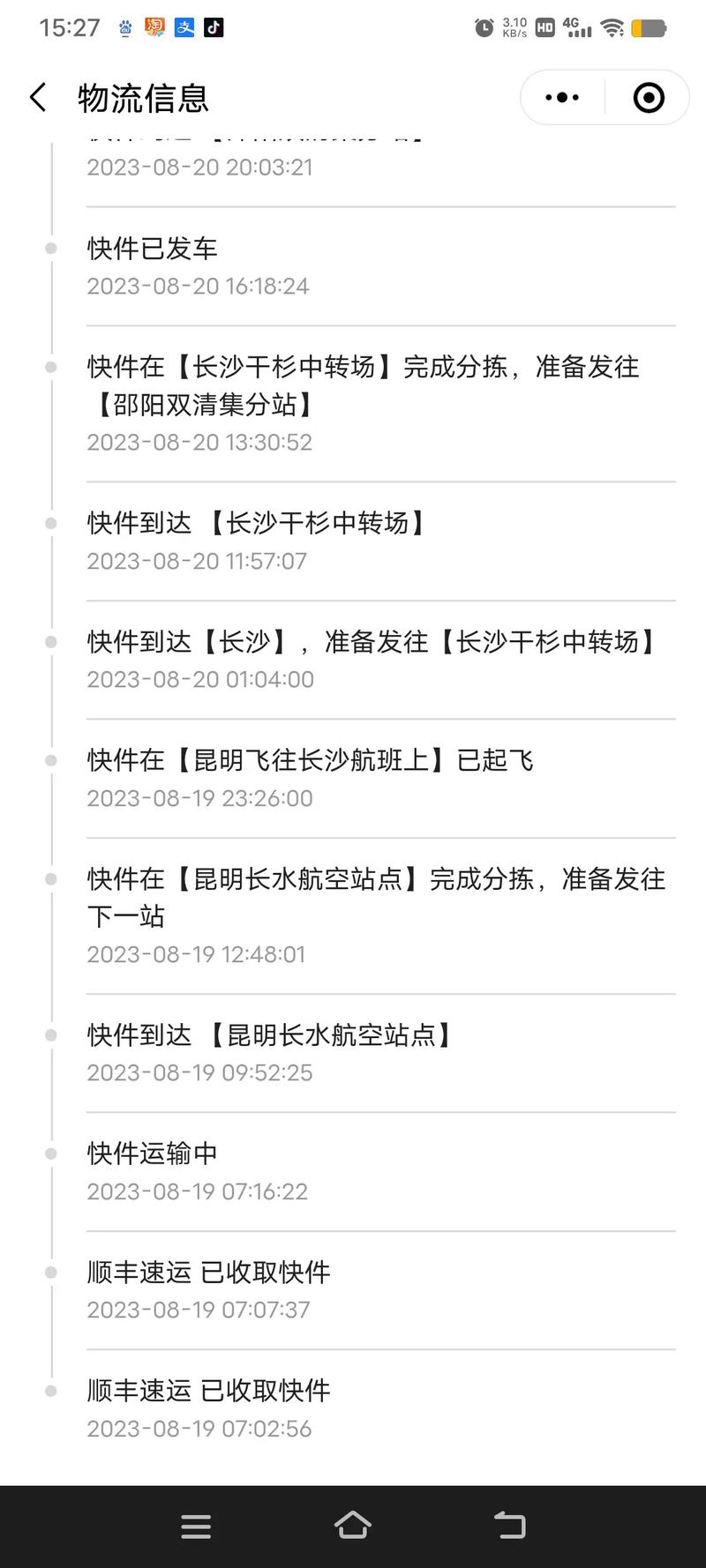Tap the Android back navigation button
Viewport: 706px width, 1568px height.
tap(509, 1527)
